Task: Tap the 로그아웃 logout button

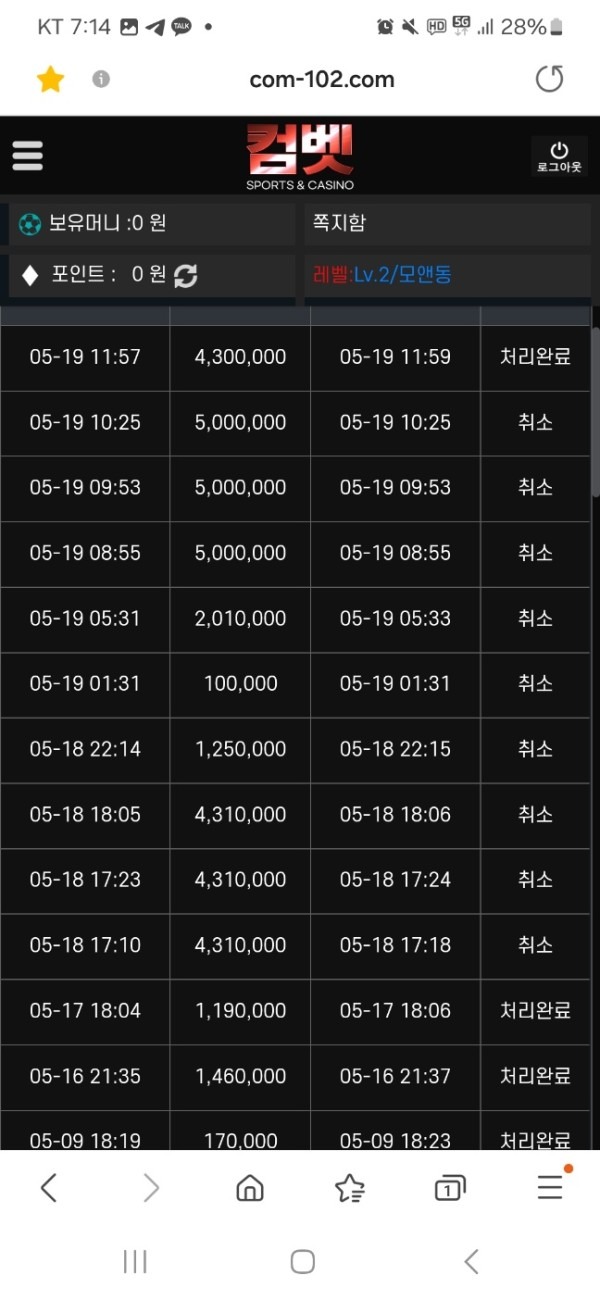Action: [559, 158]
